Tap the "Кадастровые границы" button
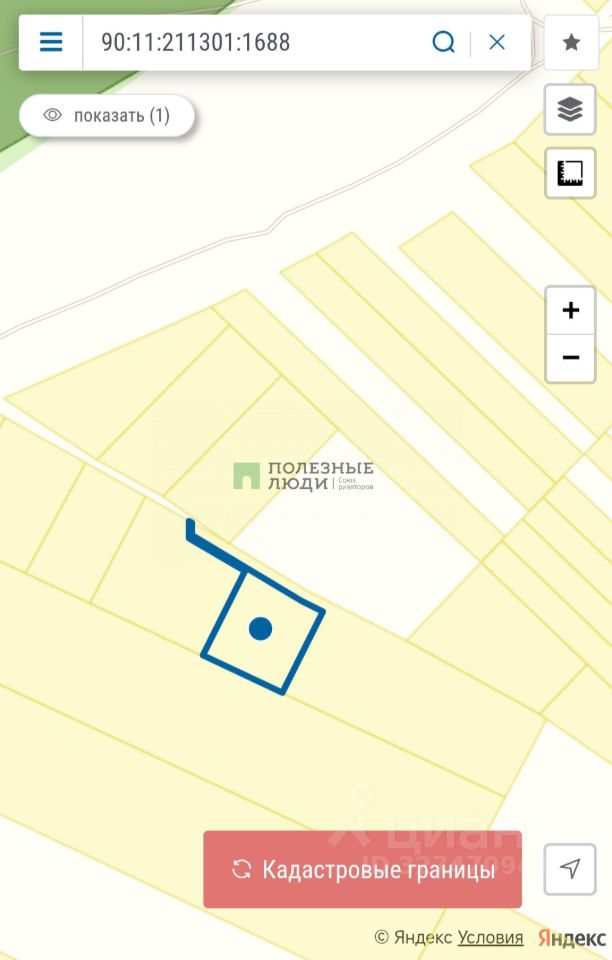This screenshot has width=612, height=960. pos(362,870)
